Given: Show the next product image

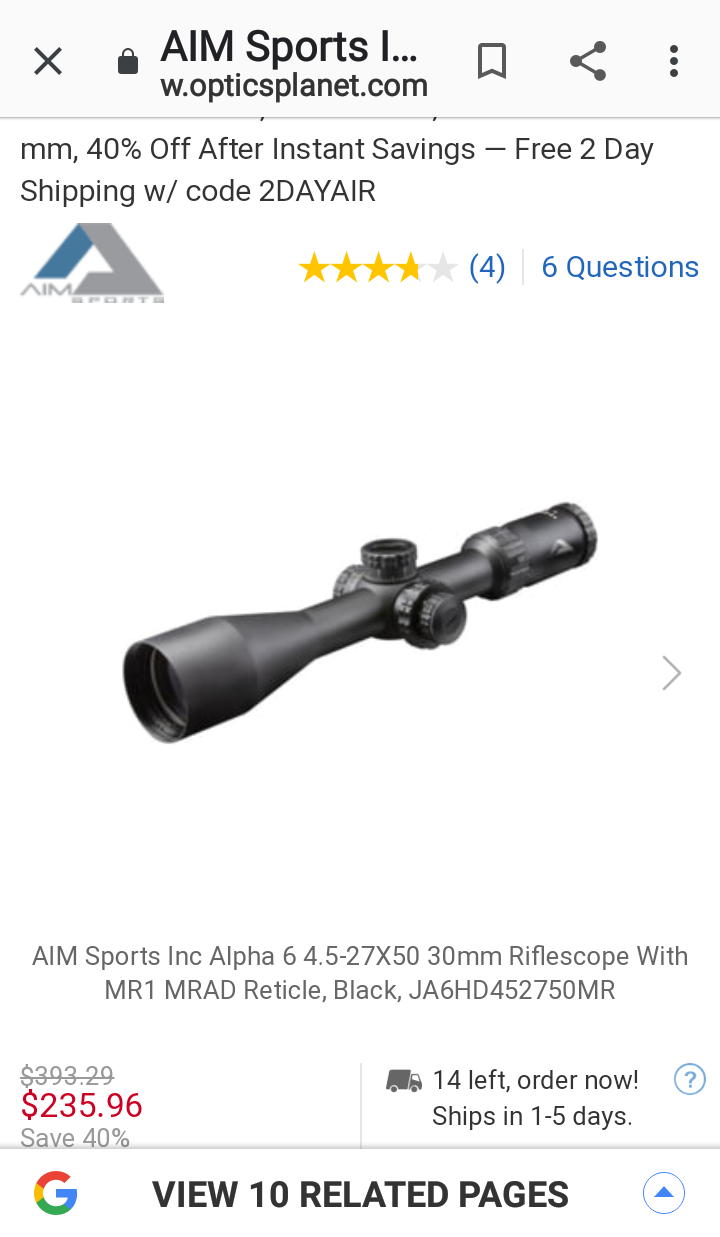Looking at the screenshot, I should (671, 673).
